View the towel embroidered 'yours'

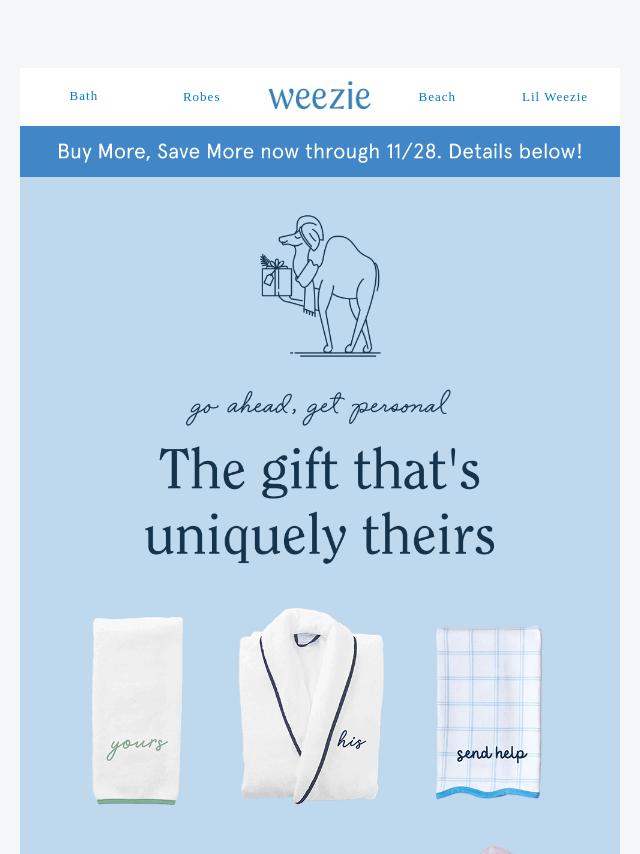(138, 710)
